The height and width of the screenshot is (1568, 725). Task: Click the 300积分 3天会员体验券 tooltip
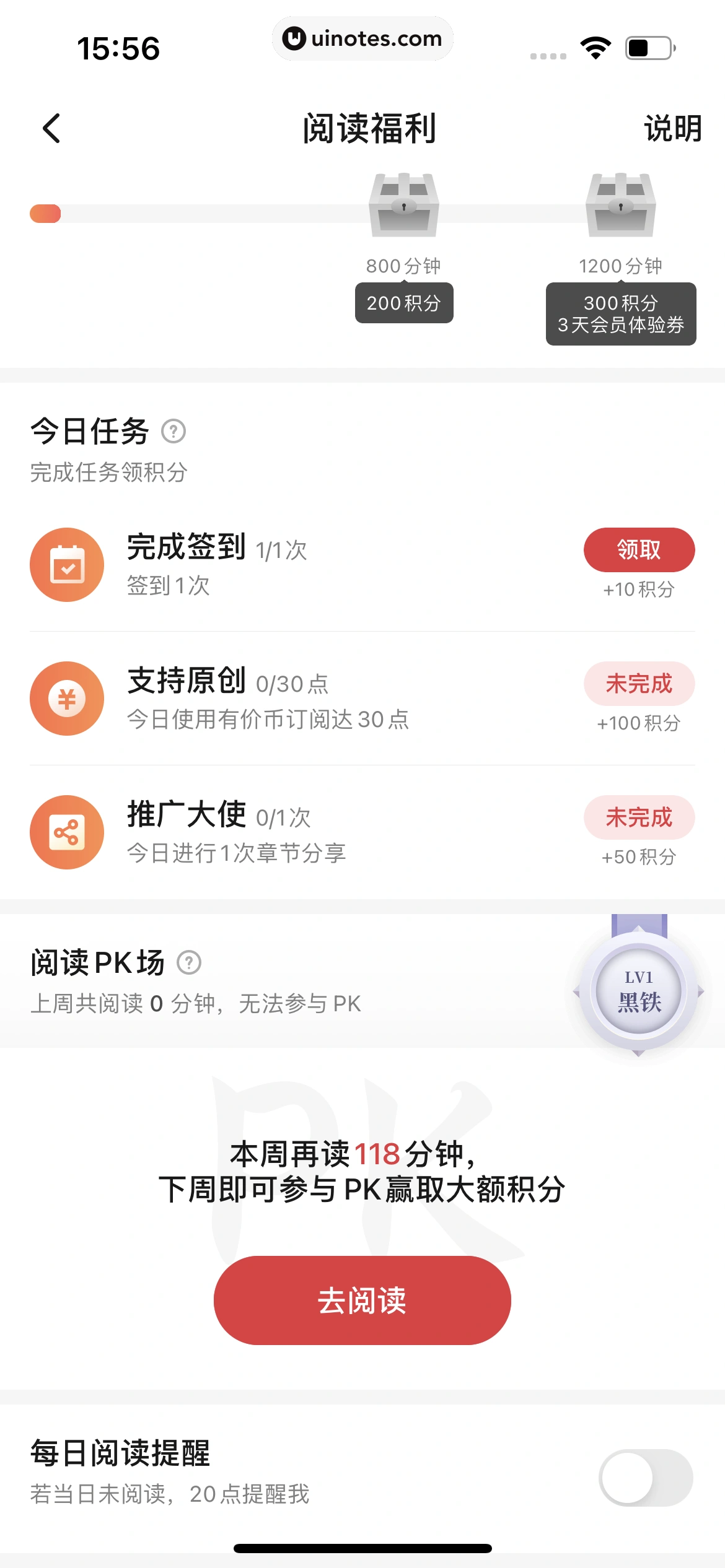click(620, 314)
